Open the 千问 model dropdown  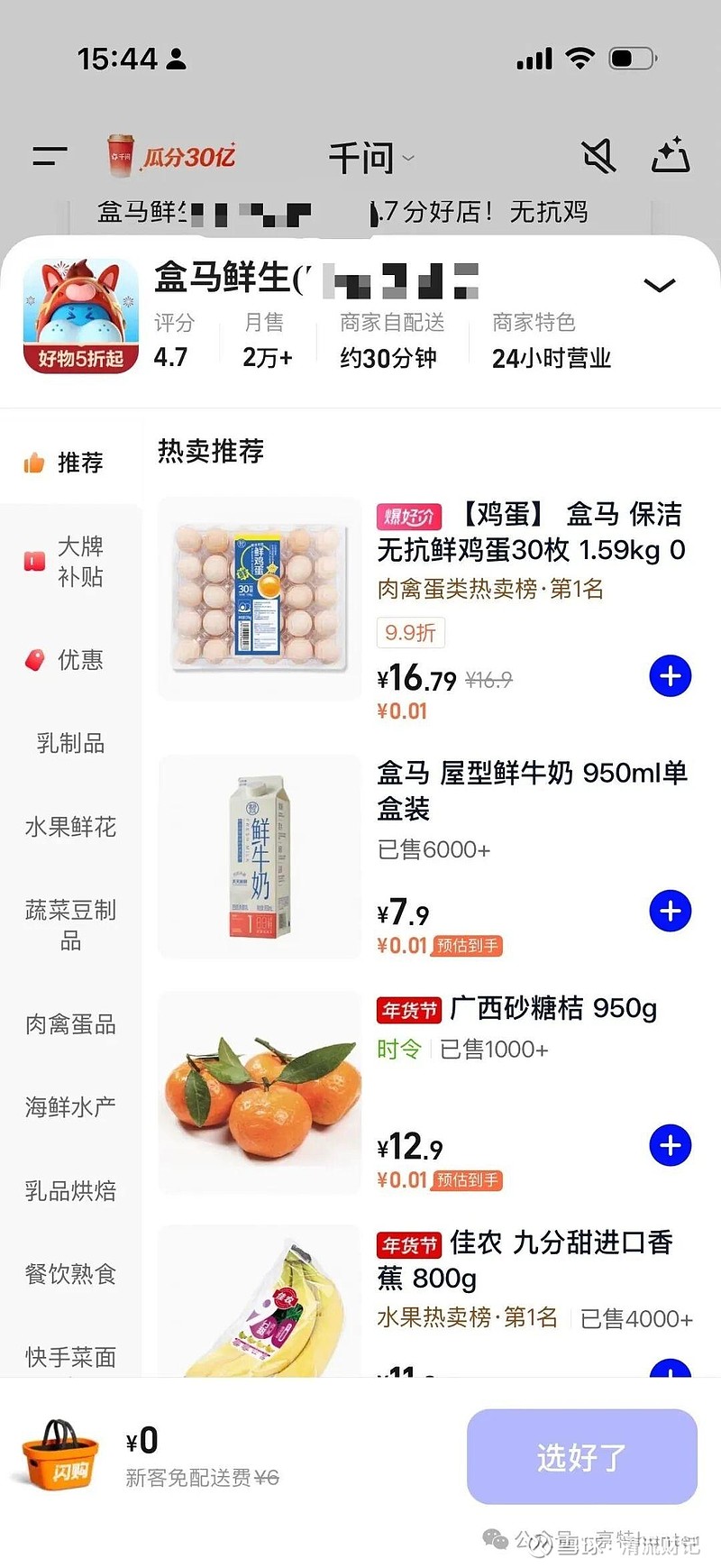point(370,159)
